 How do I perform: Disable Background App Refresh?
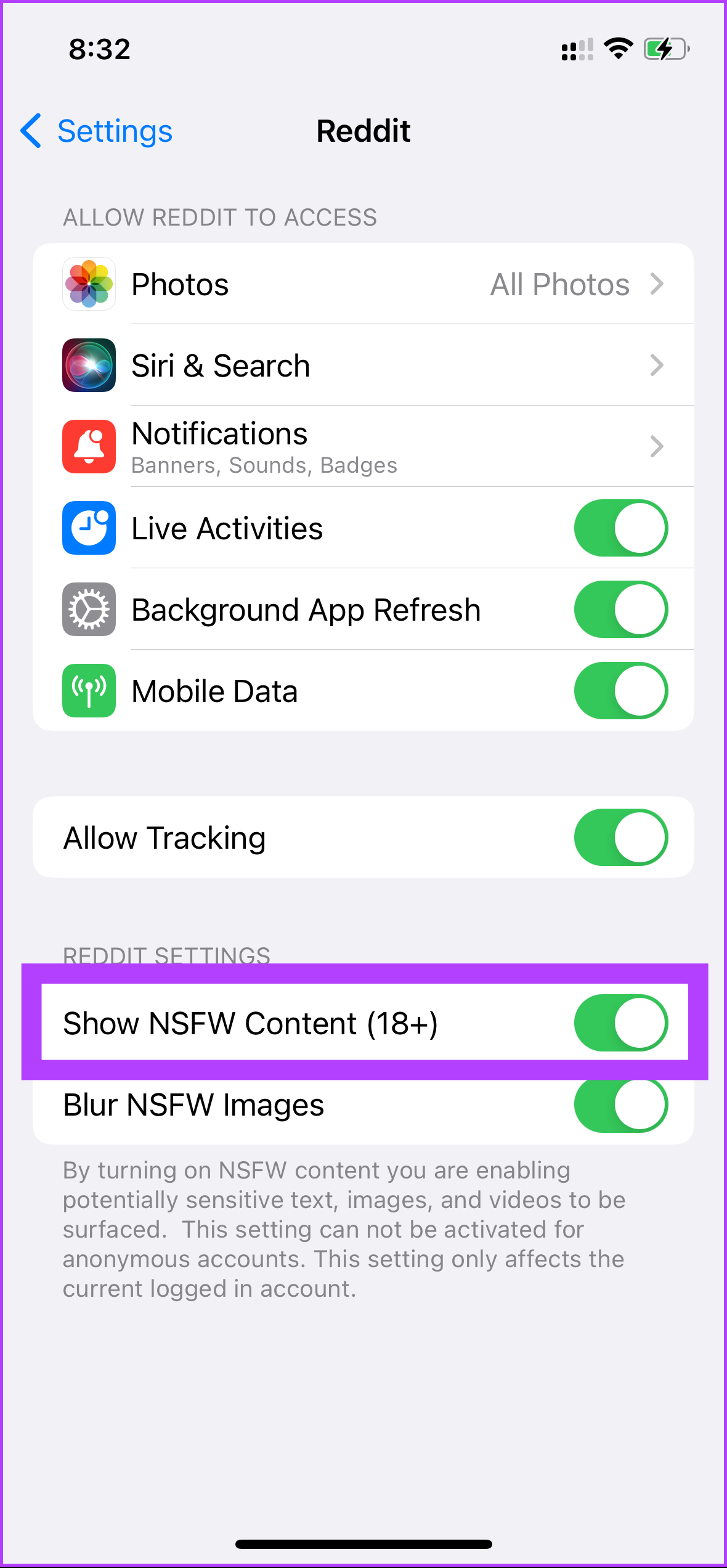(621, 610)
